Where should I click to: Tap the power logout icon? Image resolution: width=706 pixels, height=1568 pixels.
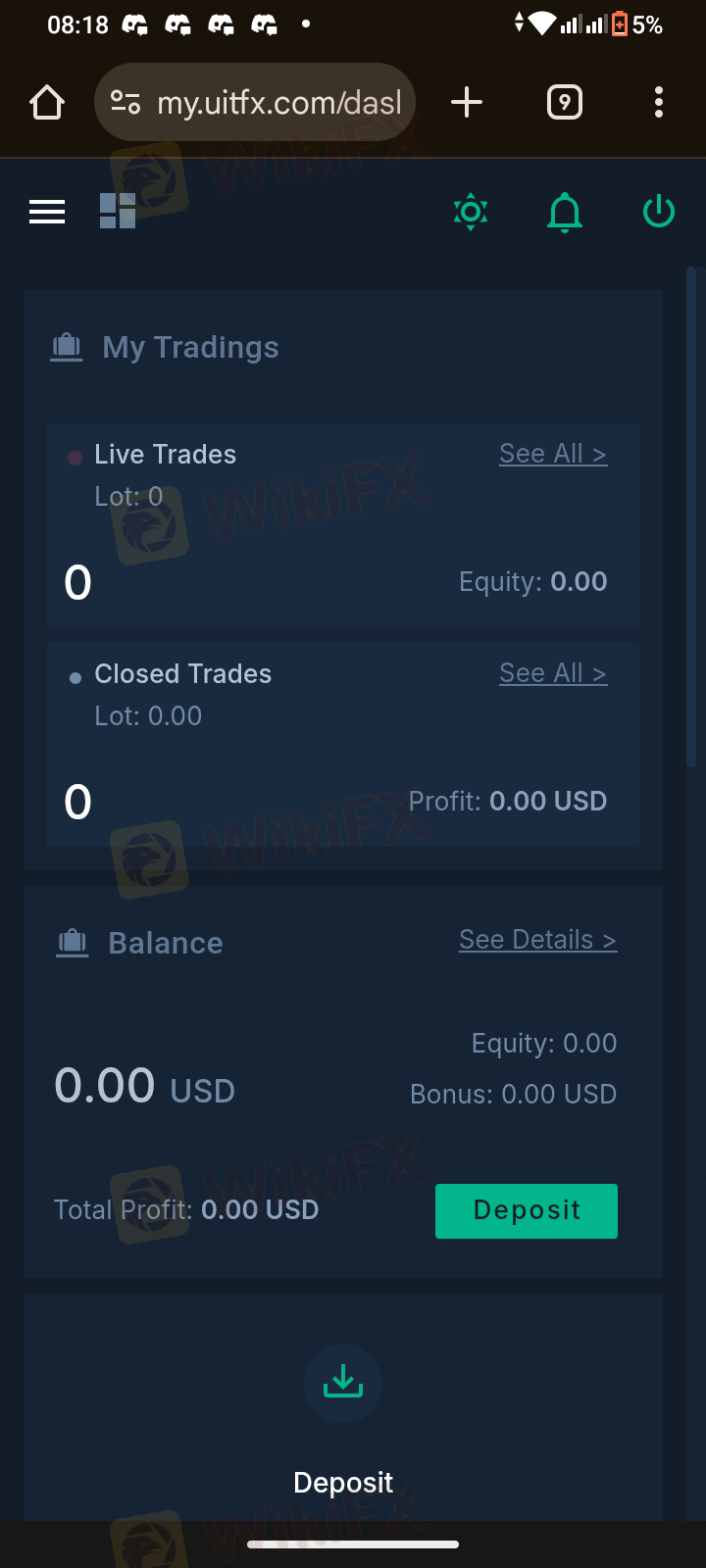(x=659, y=211)
